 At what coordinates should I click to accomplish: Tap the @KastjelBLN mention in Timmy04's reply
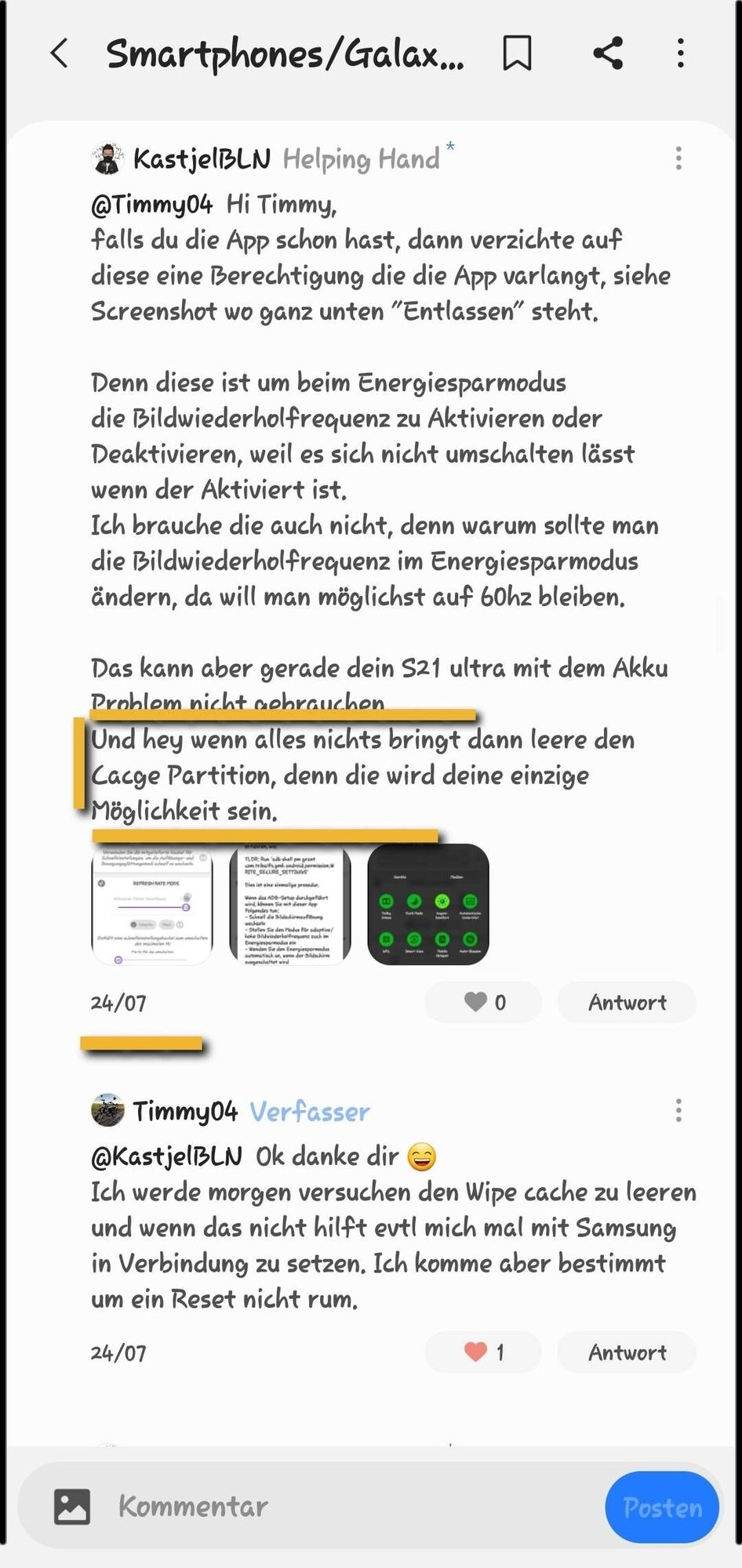tap(167, 1156)
